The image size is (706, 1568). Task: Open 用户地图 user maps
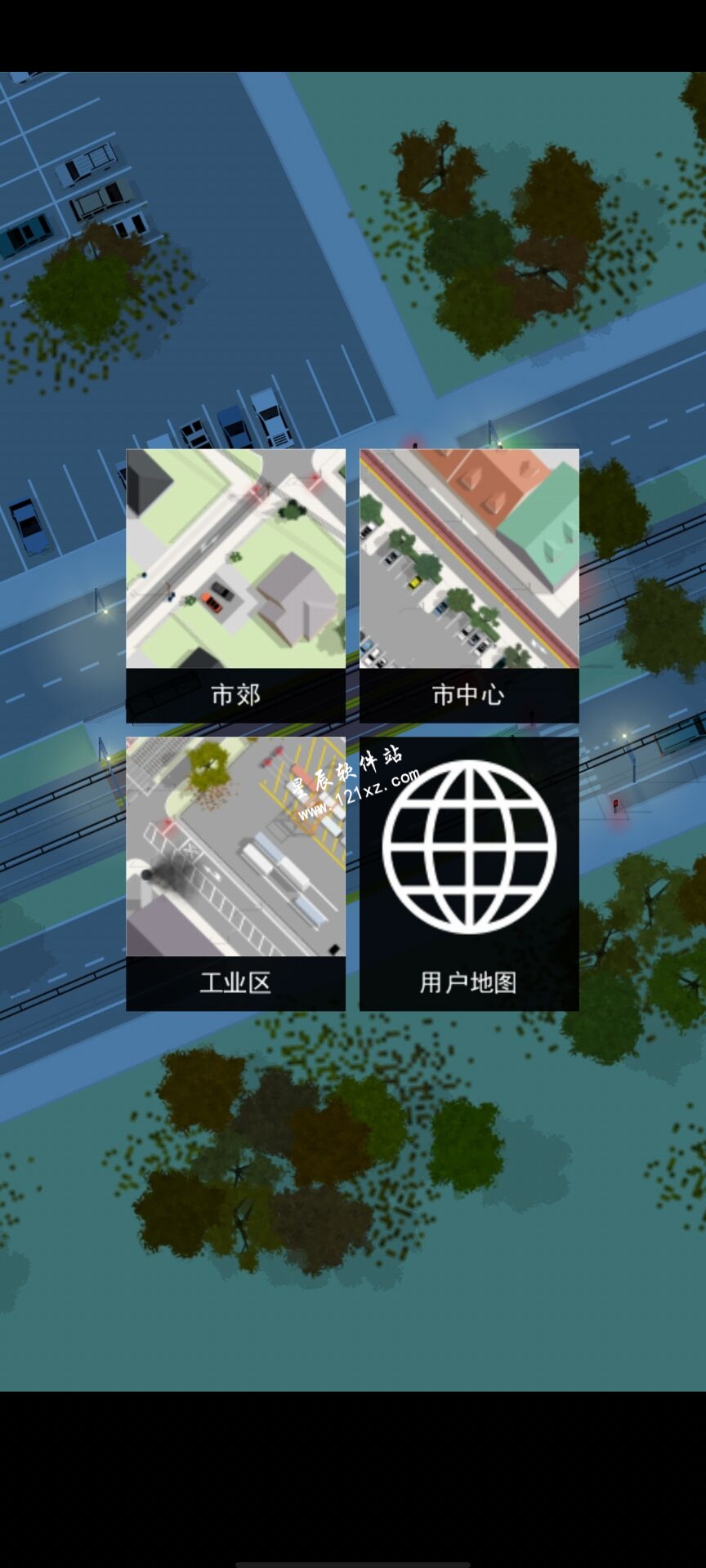coord(469,873)
